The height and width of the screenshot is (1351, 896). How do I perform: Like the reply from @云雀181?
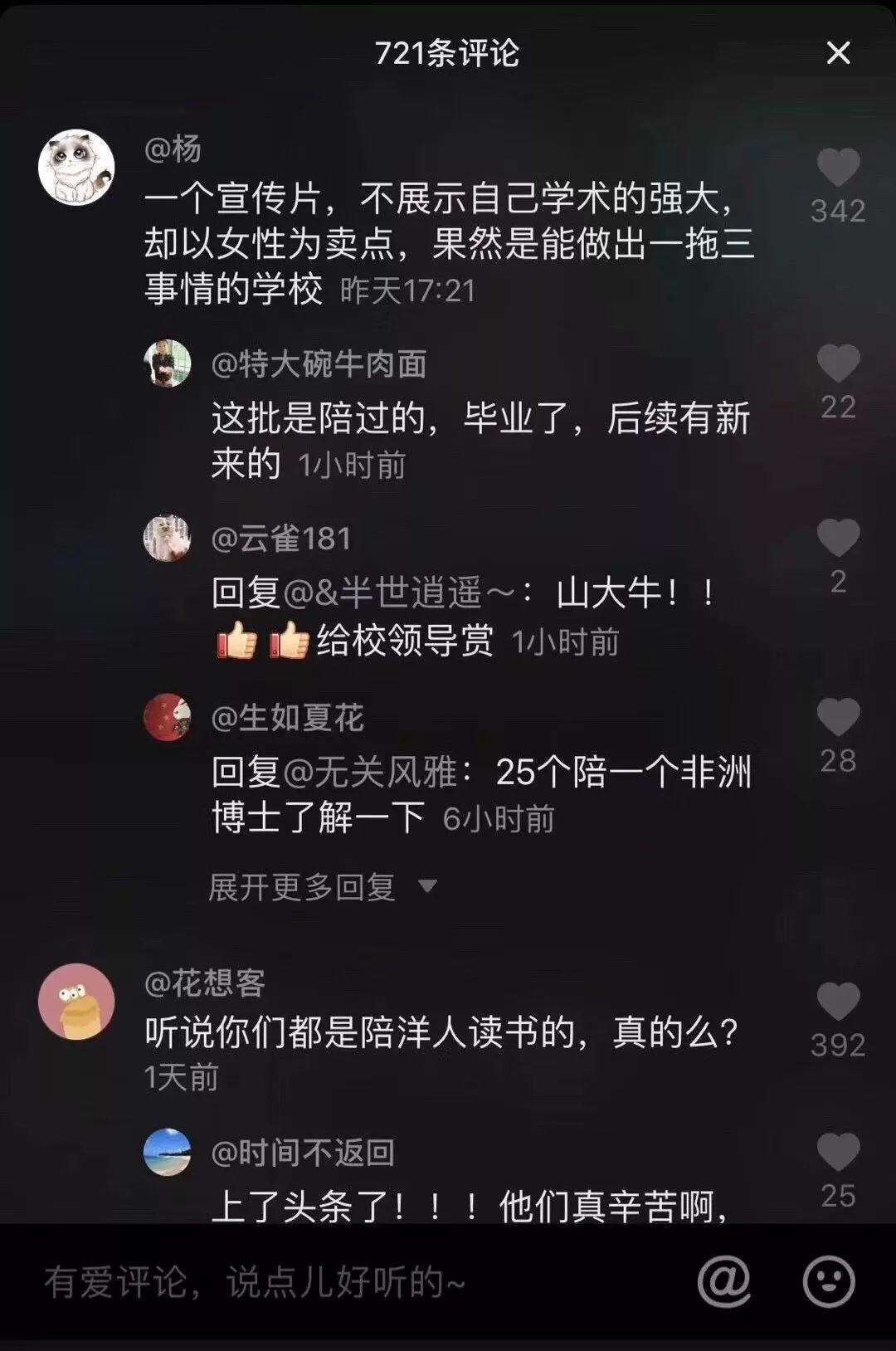point(838,539)
